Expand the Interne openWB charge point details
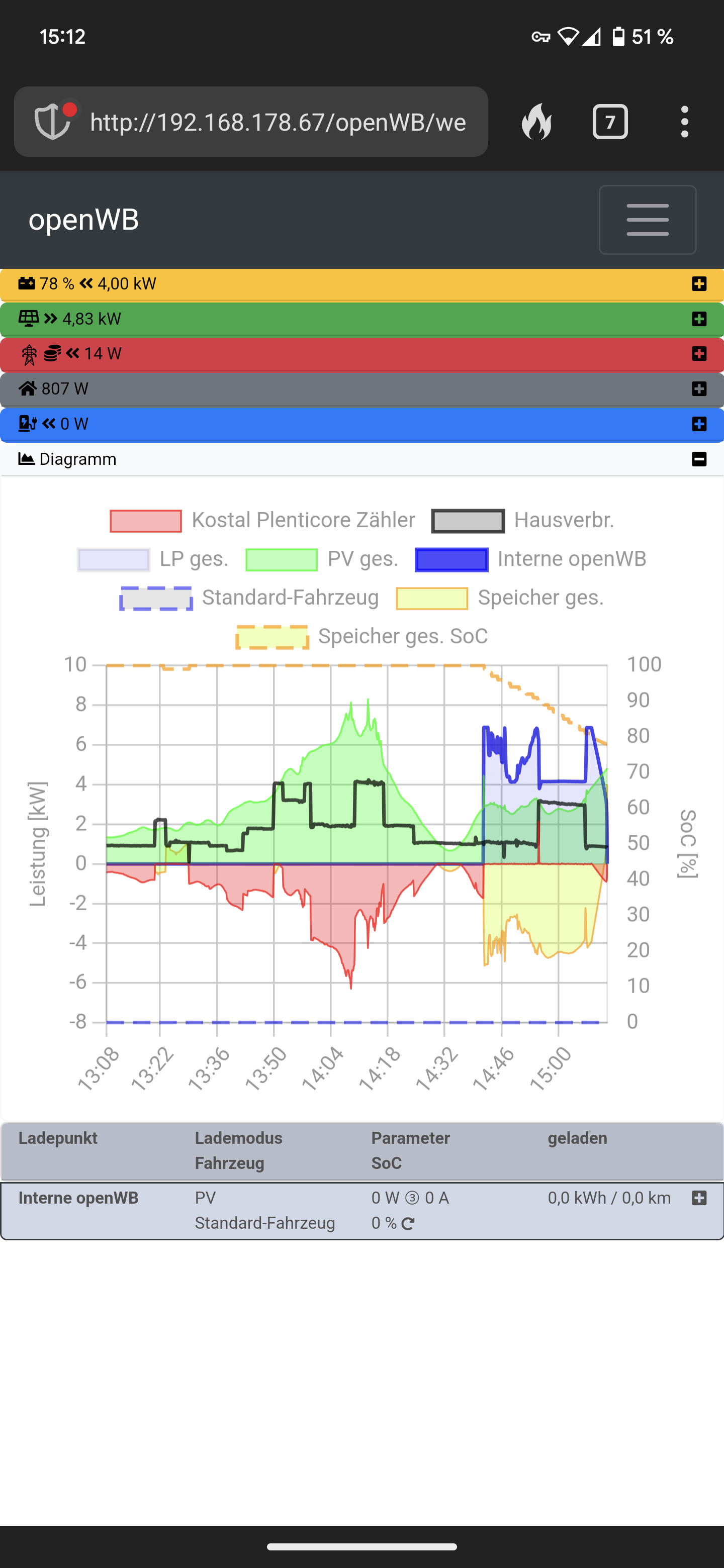 coord(699,1198)
